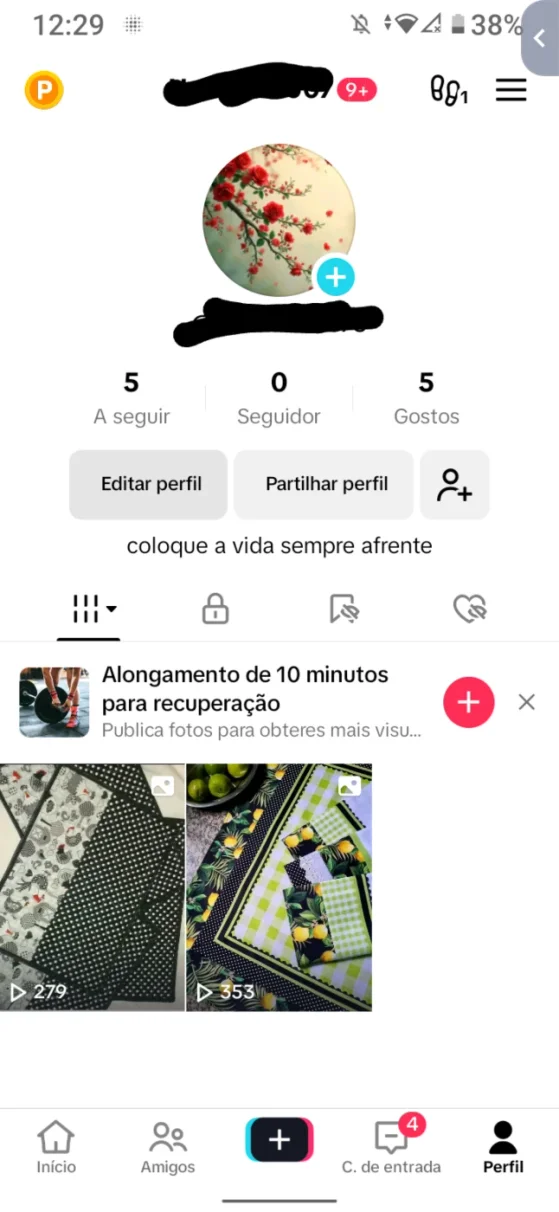Switch to the saved bookmarks tab
The image size is (559, 1212).
(x=344, y=608)
